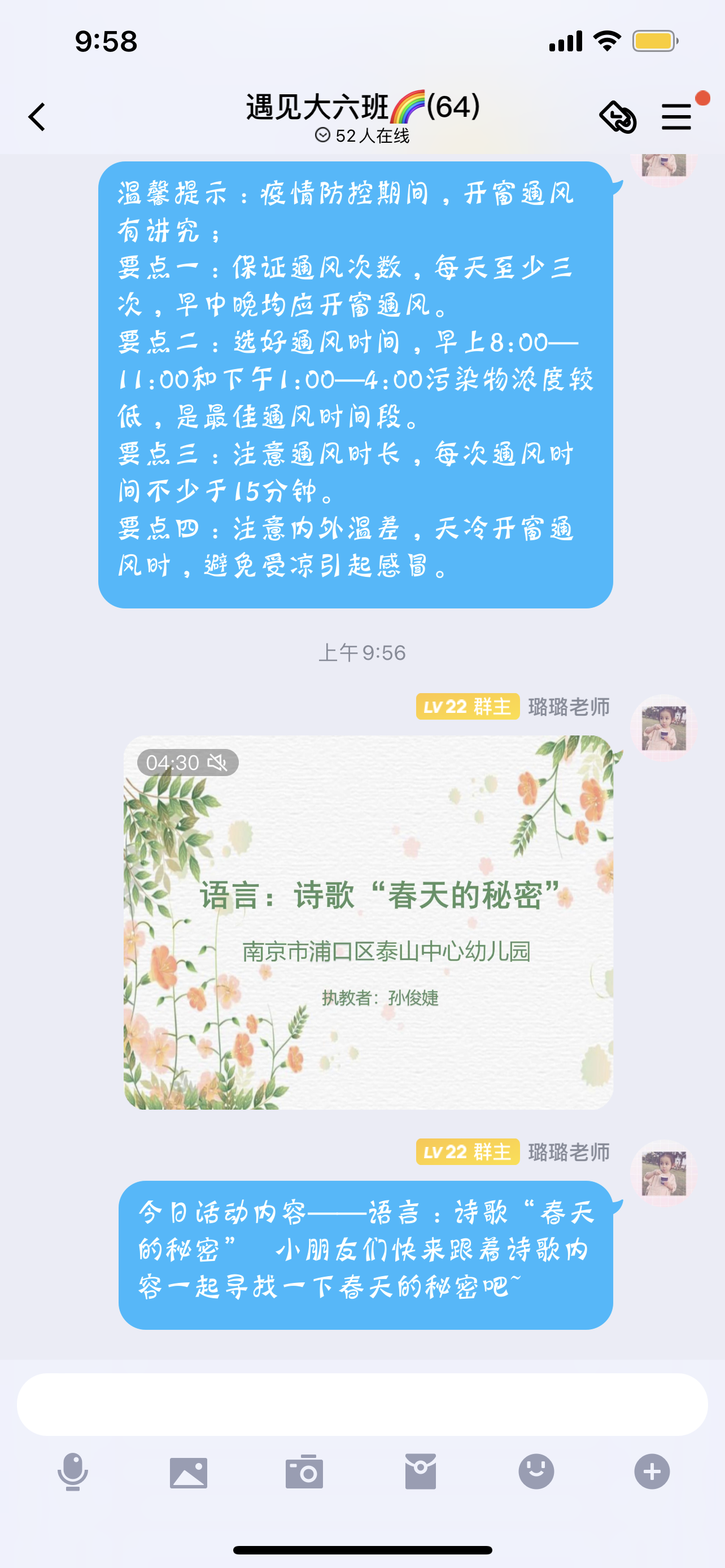725x1568 pixels.
Task: Play the 春天的秘密 poetry video
Action: pyautogui.click(x=368, y=922)
